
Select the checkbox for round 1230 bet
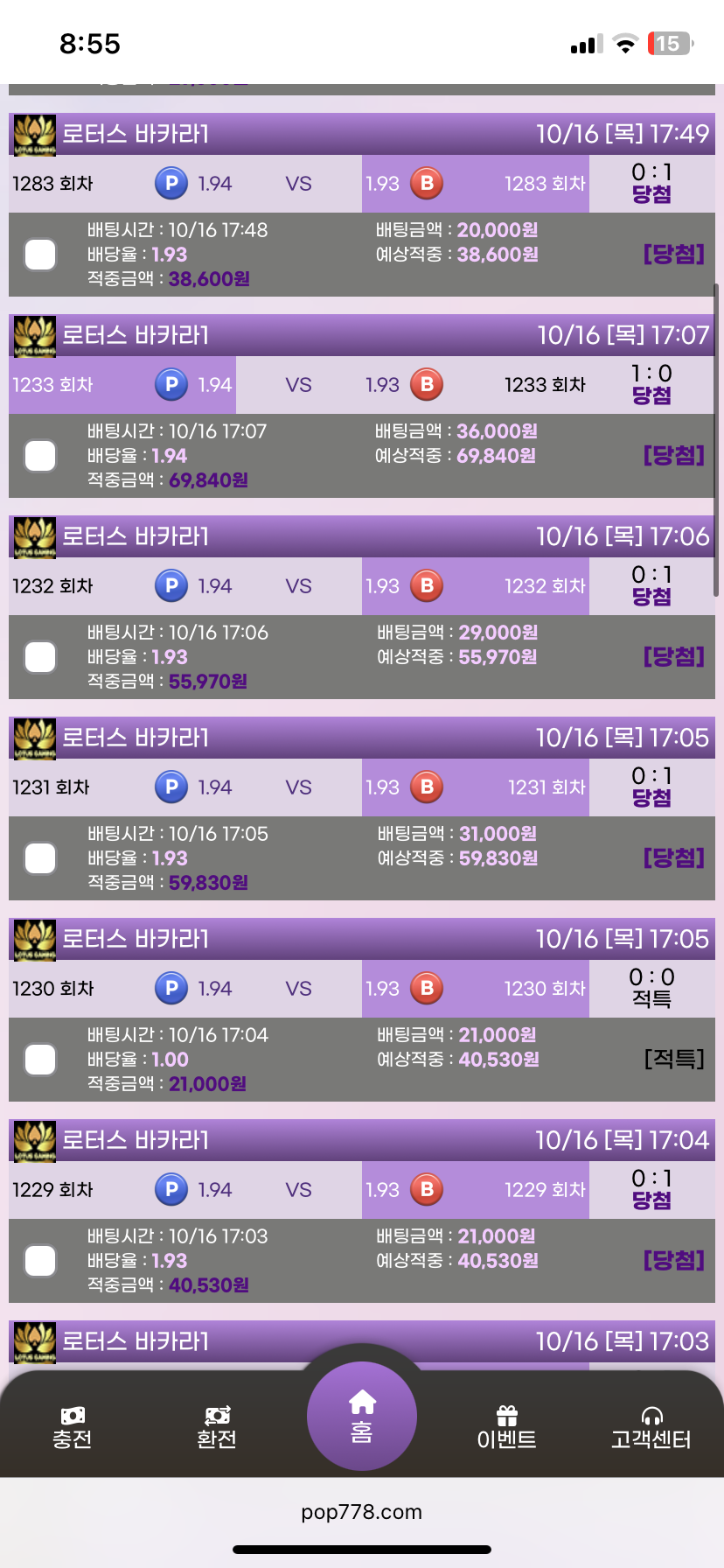point(40,1060)
